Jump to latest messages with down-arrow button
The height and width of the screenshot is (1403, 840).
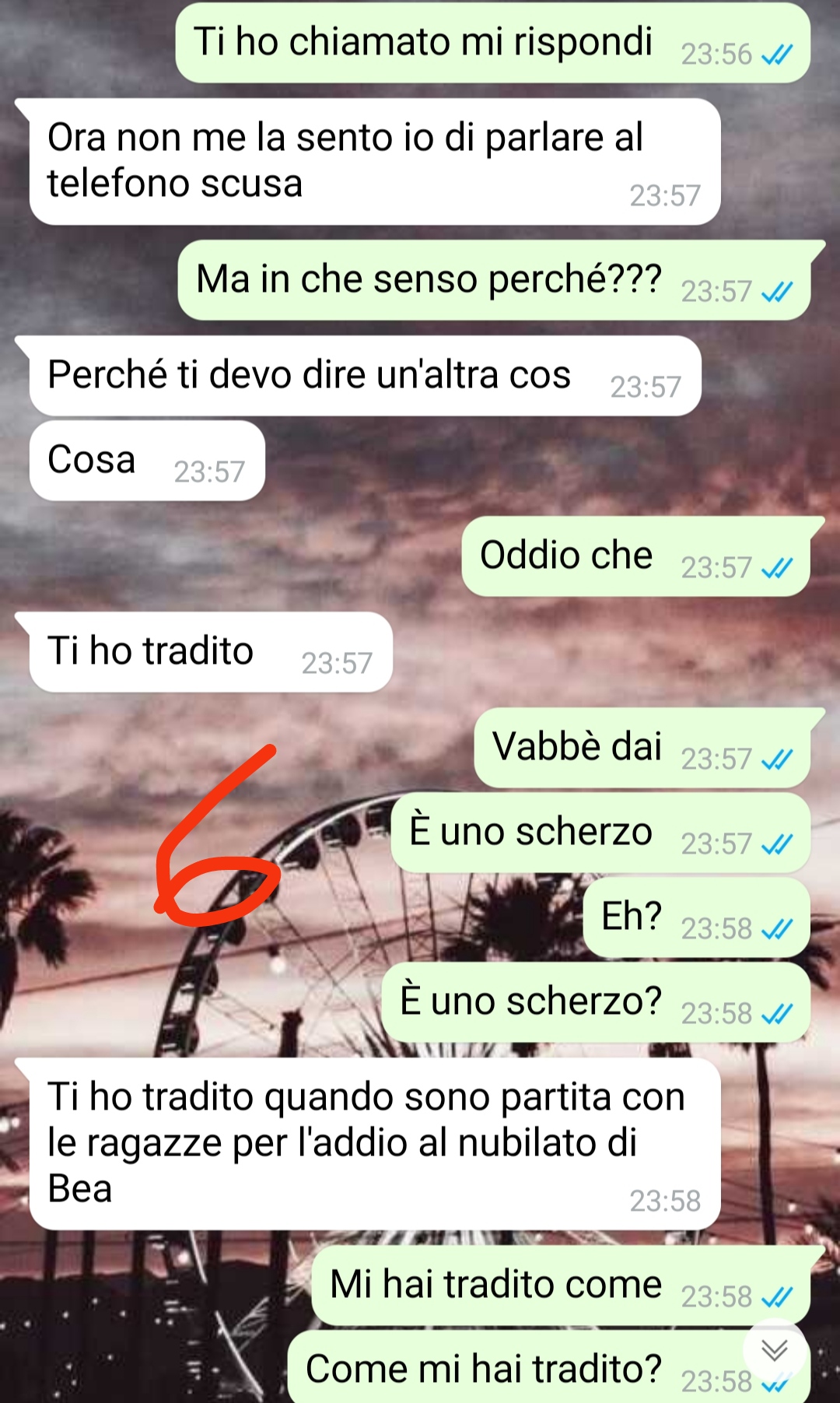774,1350
